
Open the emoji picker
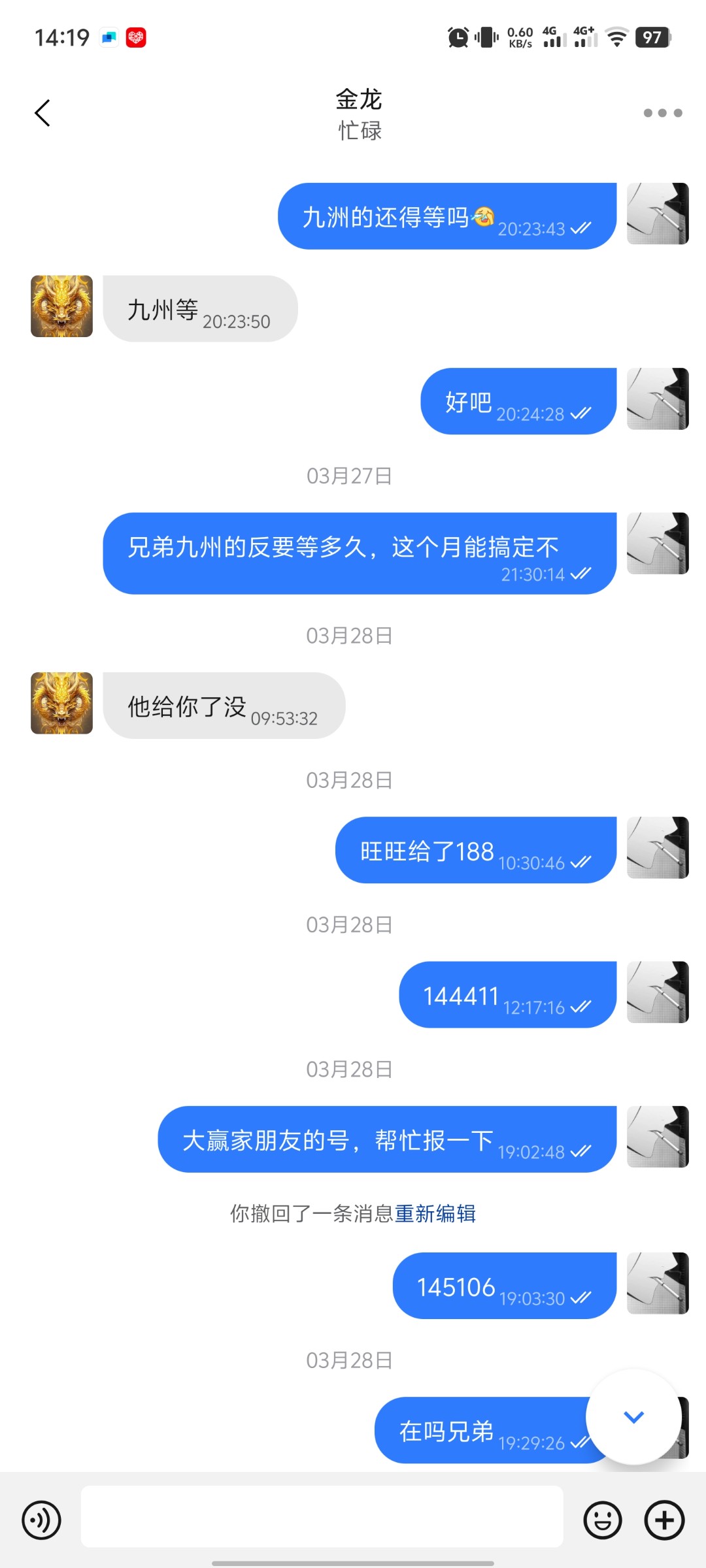click(x=602, y=1520)
